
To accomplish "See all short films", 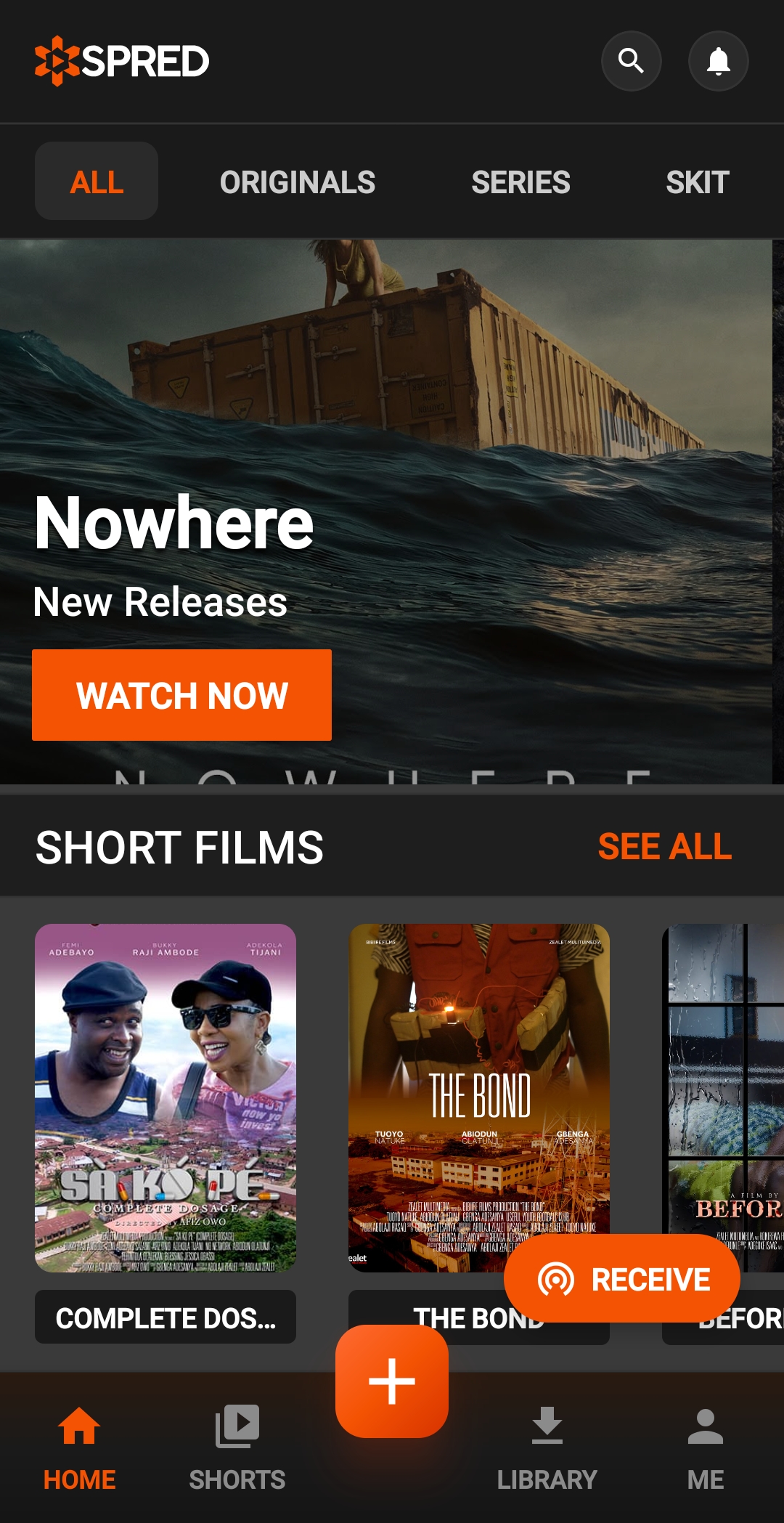I will coord(664,847).
